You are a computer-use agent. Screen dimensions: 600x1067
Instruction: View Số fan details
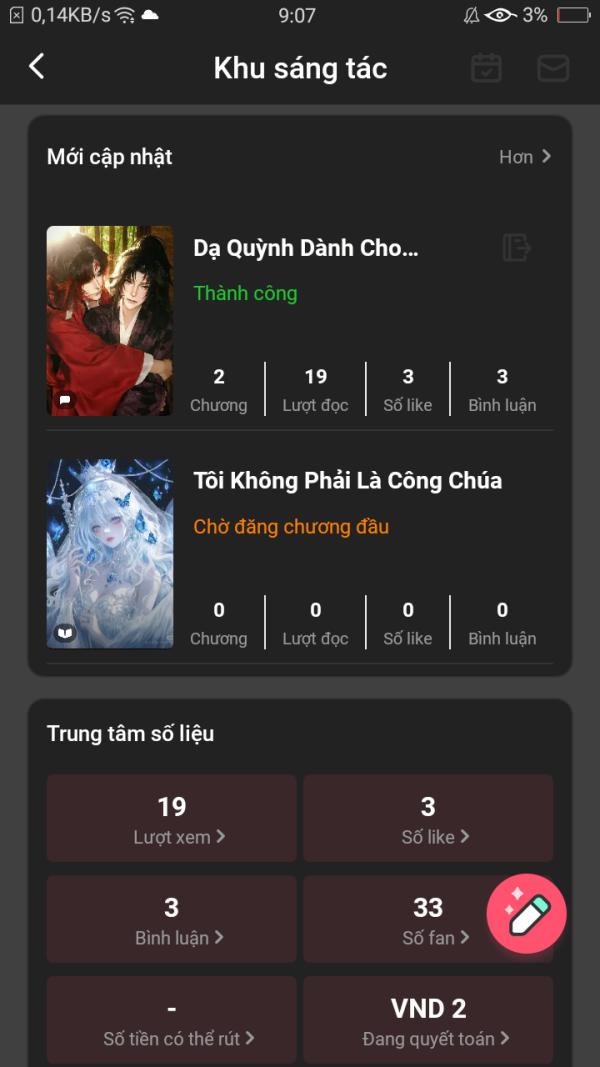[428, 919]
